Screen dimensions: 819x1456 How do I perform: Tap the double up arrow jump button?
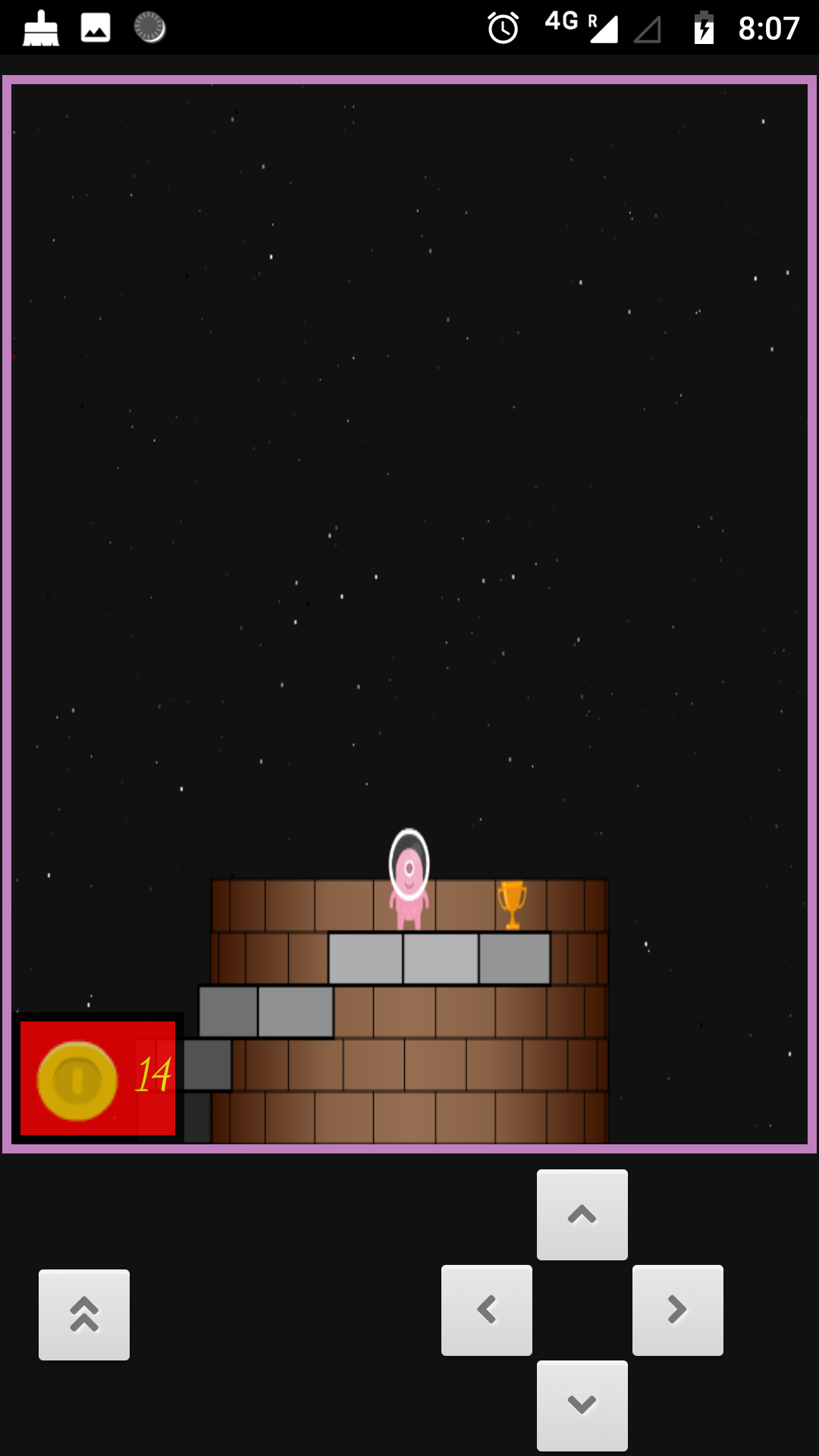coord(84,1315)
